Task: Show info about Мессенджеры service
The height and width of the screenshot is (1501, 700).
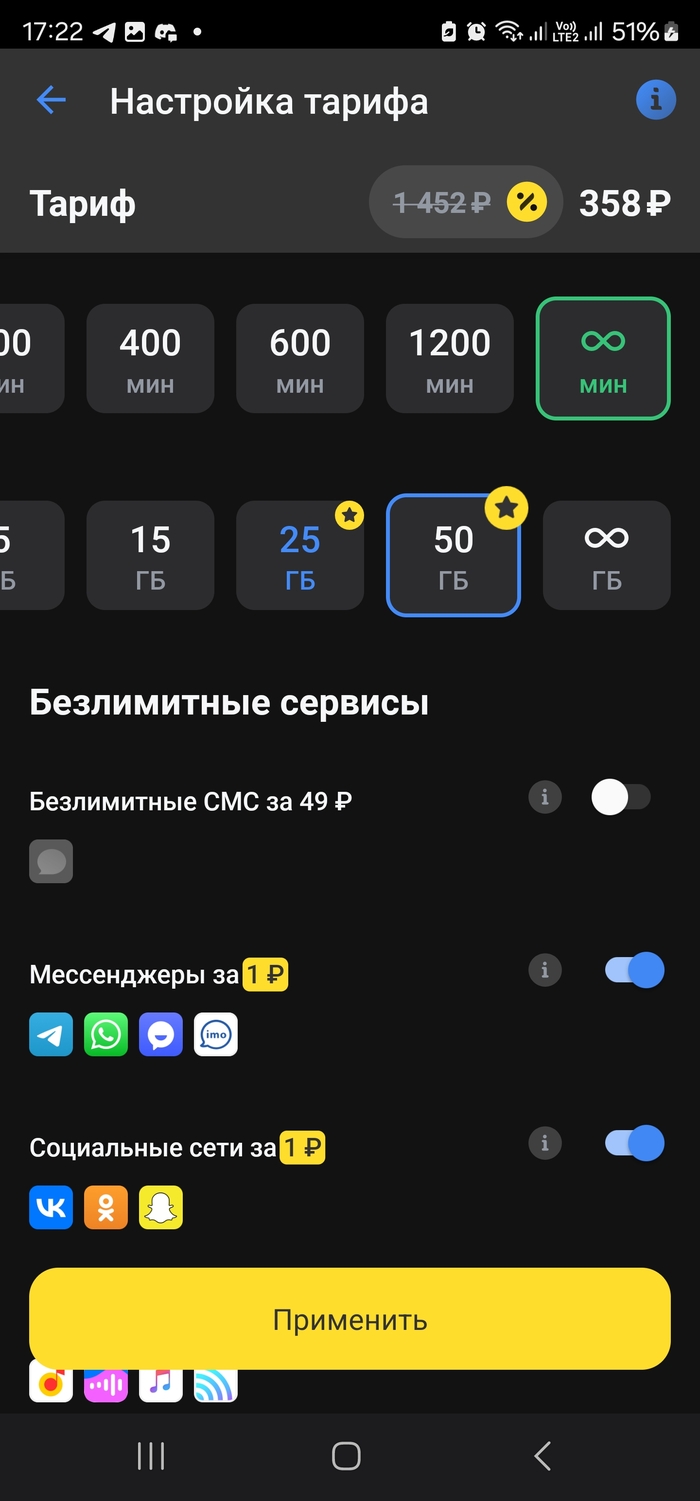Action: (x=545, y=970)
